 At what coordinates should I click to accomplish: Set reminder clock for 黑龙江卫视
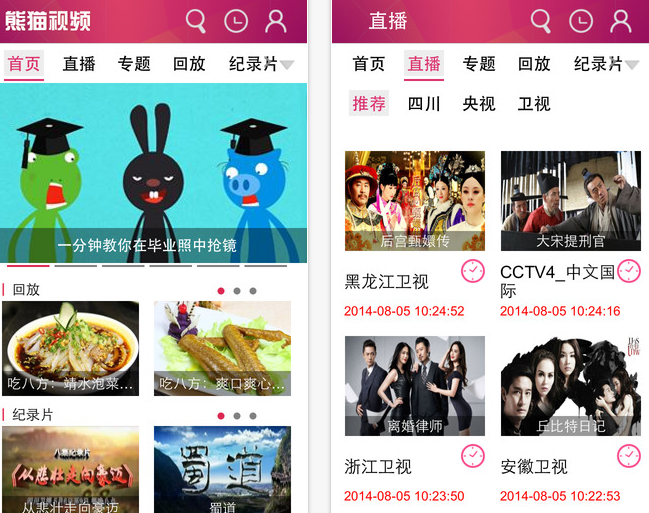click(473, 271)
